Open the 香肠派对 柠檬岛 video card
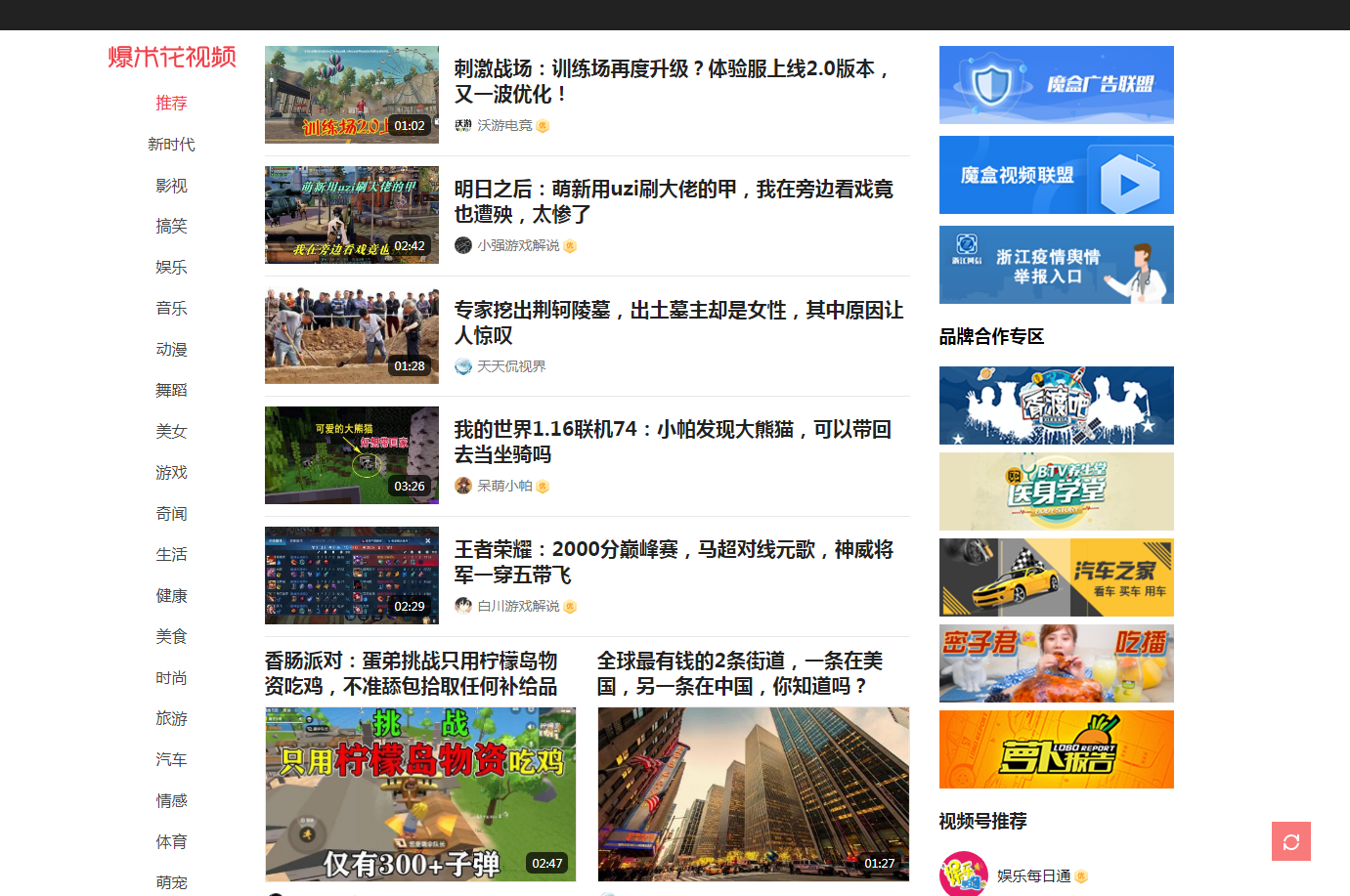The image size is (1350, 896). pos(420,793)
